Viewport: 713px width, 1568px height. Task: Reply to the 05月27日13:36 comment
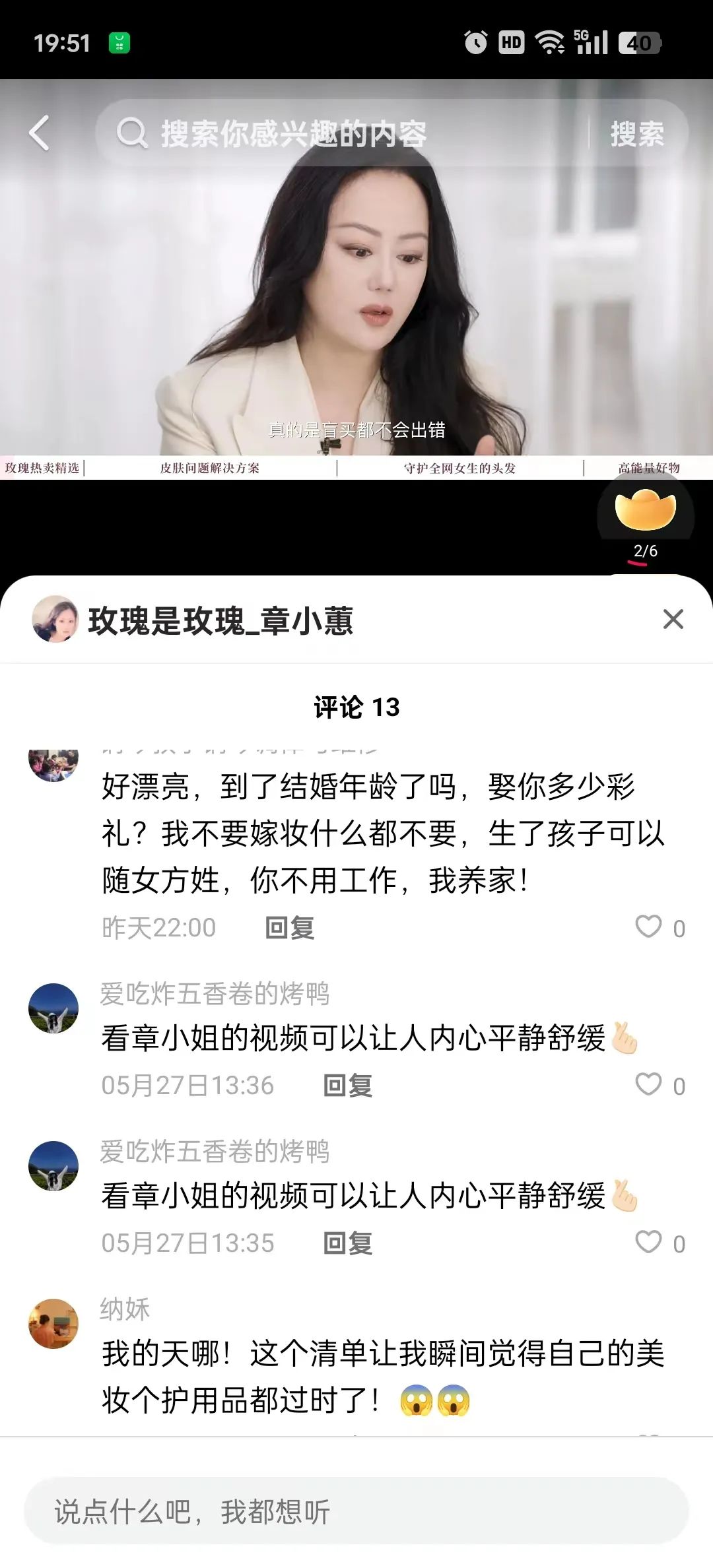click(x=347, y=1086)
